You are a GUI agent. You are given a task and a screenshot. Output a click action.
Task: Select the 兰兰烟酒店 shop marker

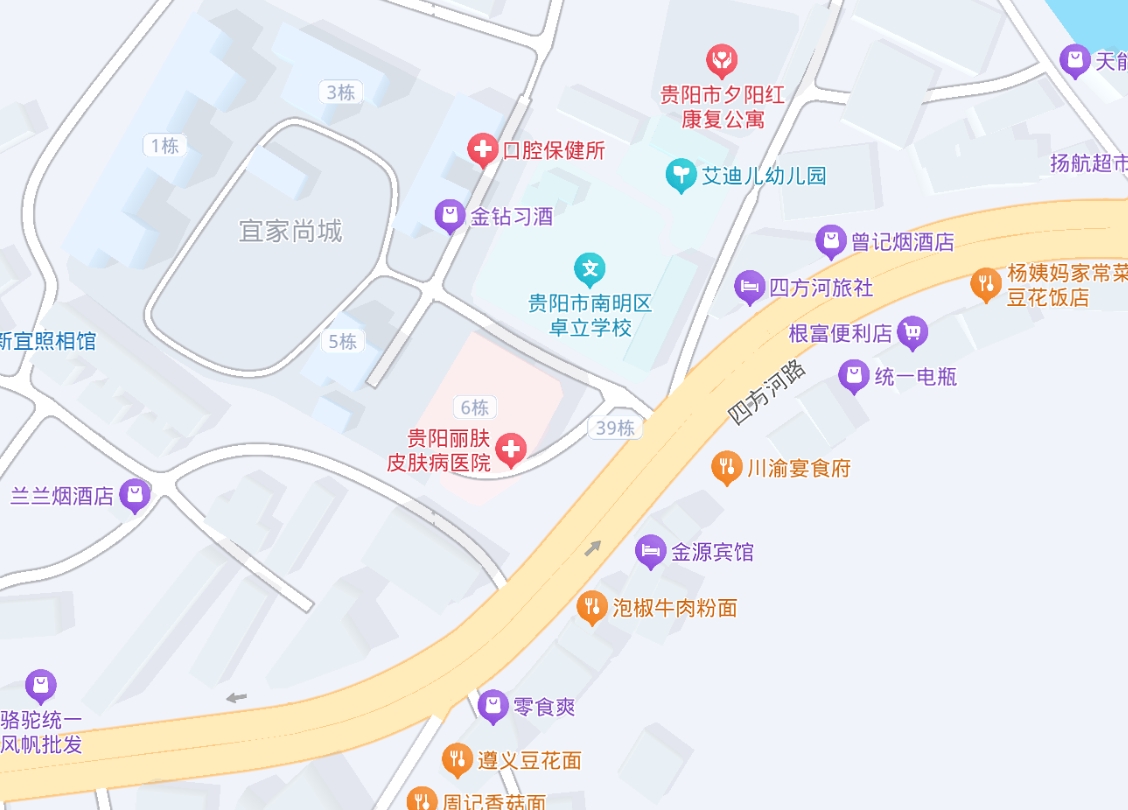(x=135, y=495)
